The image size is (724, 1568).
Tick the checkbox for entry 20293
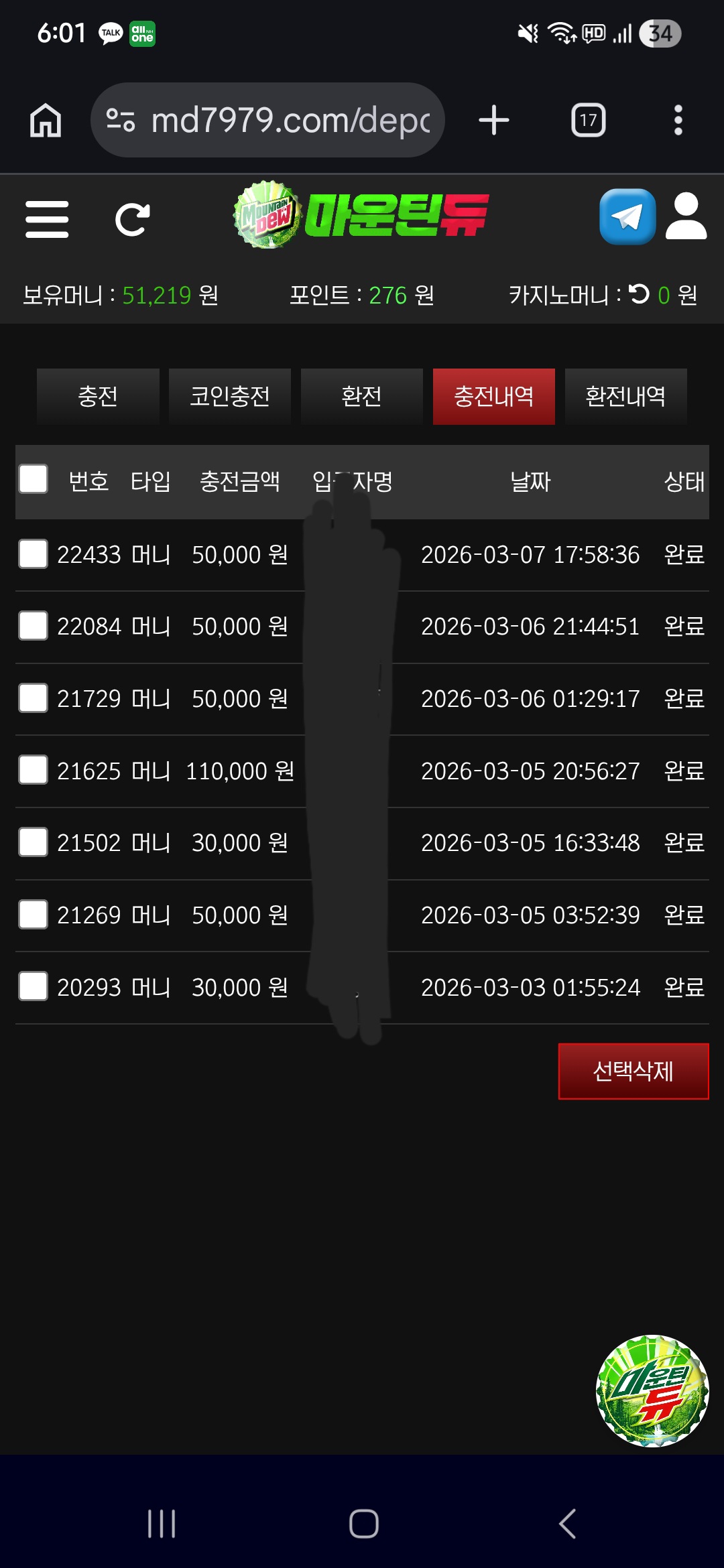pos(34,986)
